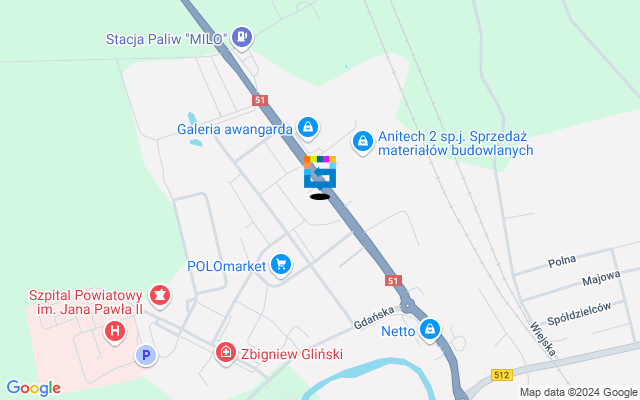Select the Anitech 2 sp.j. store marker

pos(362,143)
